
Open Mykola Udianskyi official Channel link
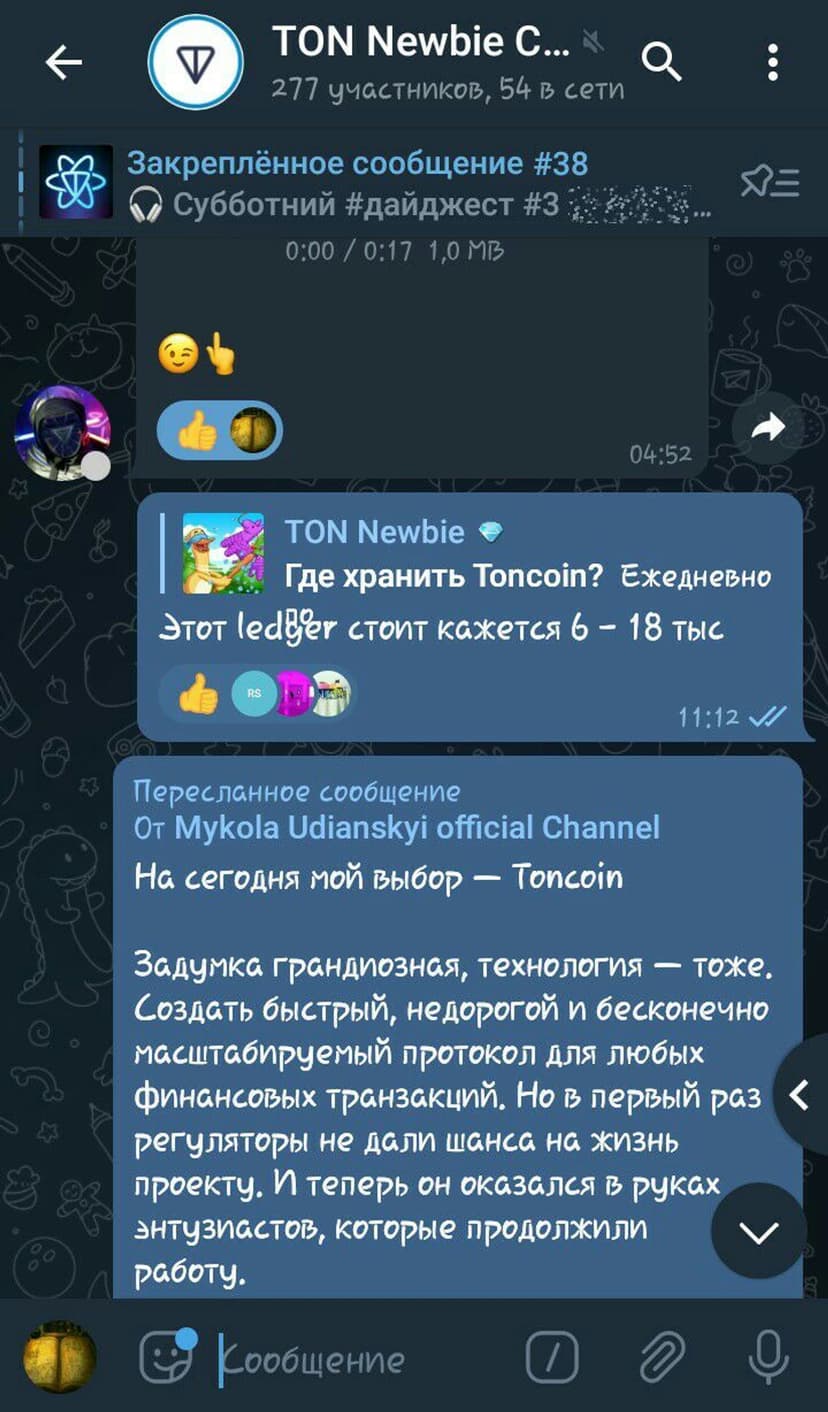click(x=416, y=827)
